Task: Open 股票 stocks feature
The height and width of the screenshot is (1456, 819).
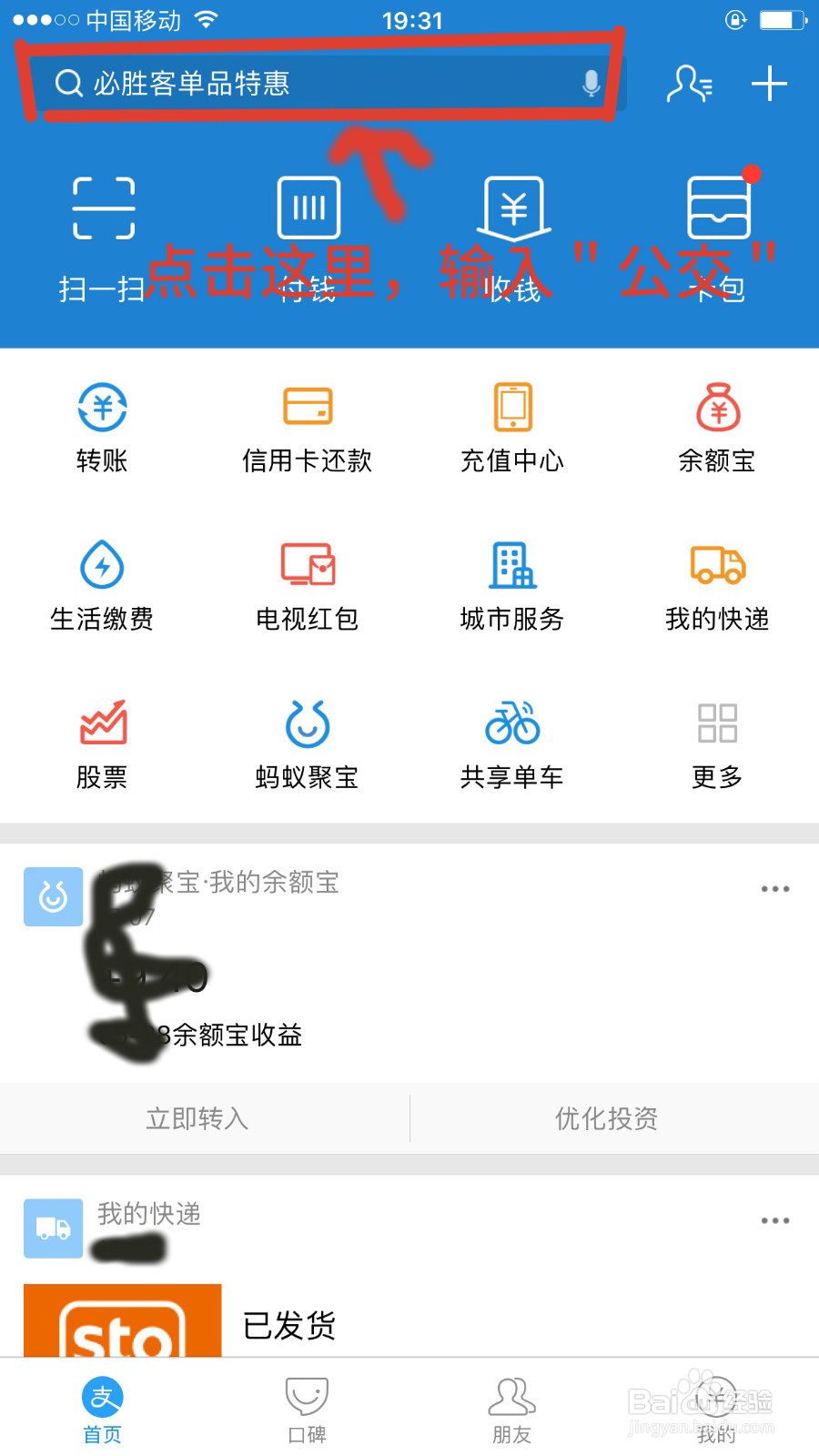Action: tap(102, 743)
